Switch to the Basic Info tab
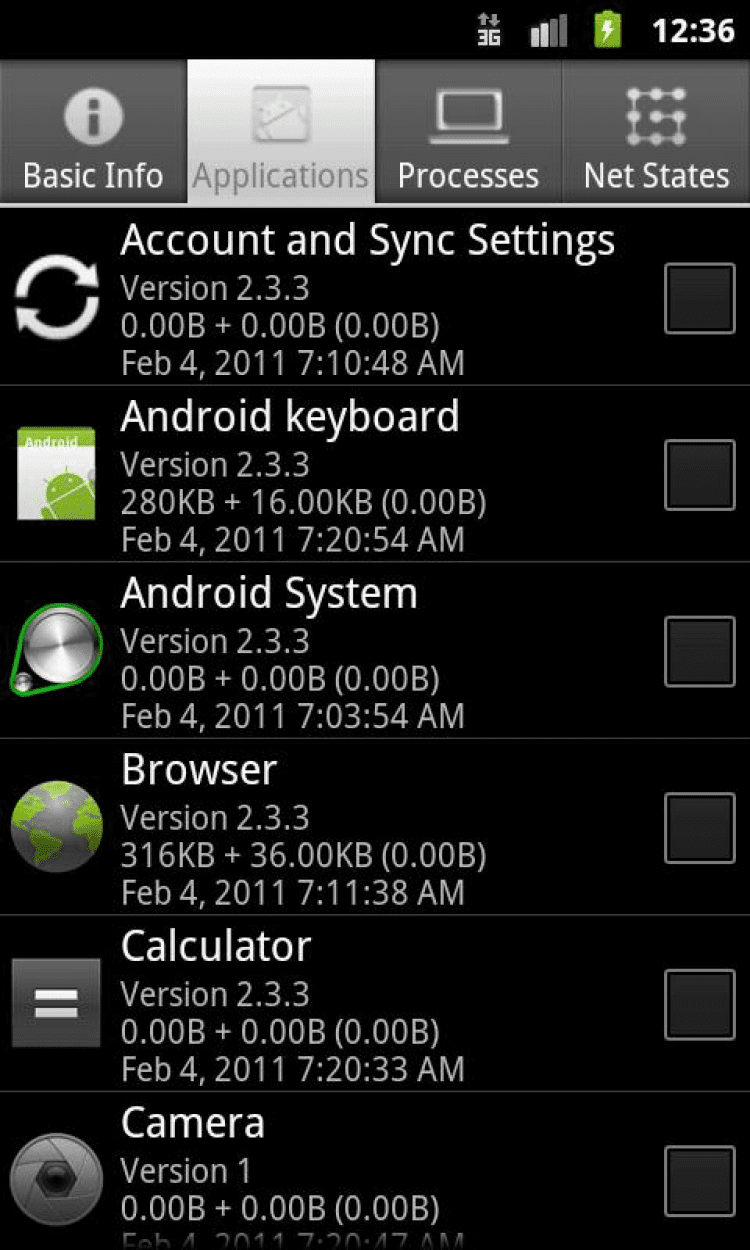750x1250 pixels. [x=93, y=133]
